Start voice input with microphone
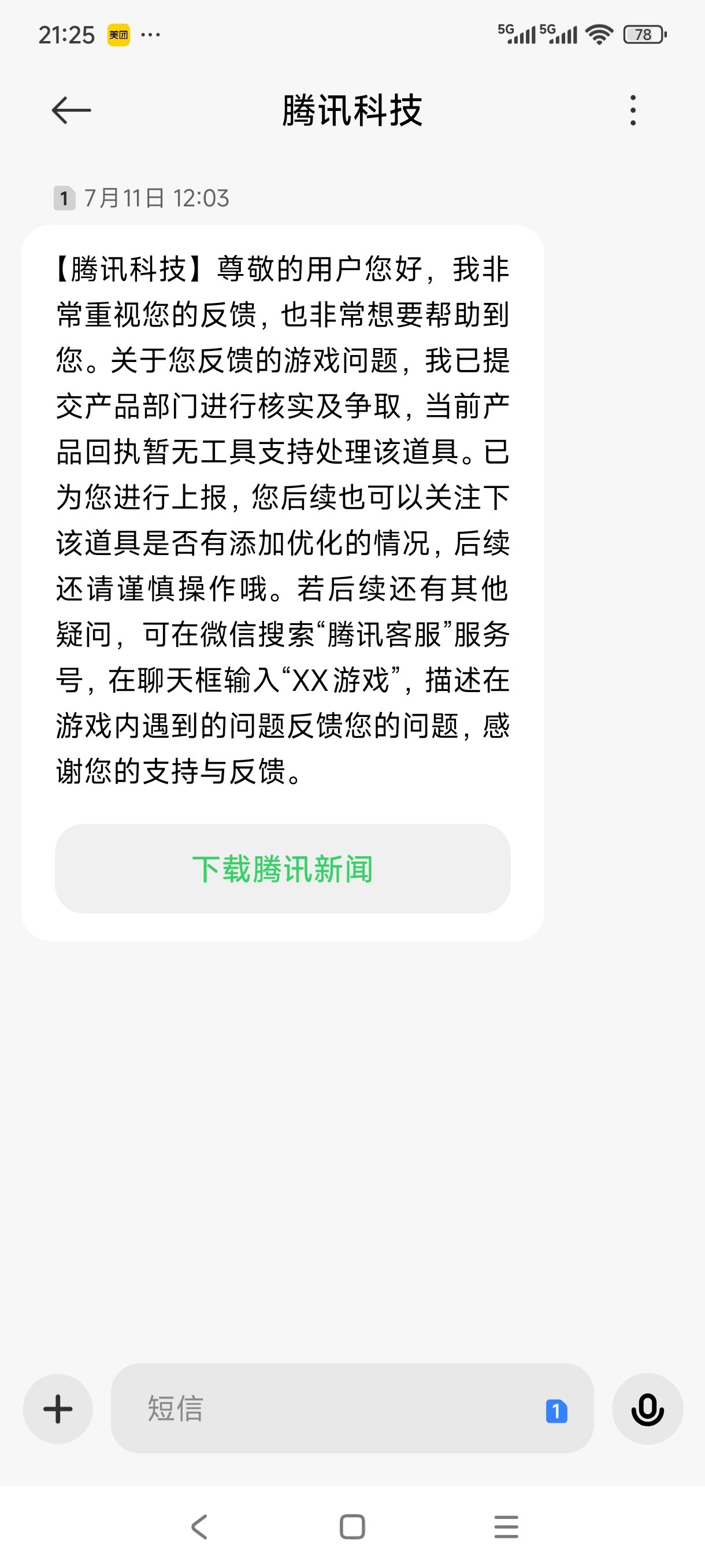 pyautogui.click(x=647, y=1408)
